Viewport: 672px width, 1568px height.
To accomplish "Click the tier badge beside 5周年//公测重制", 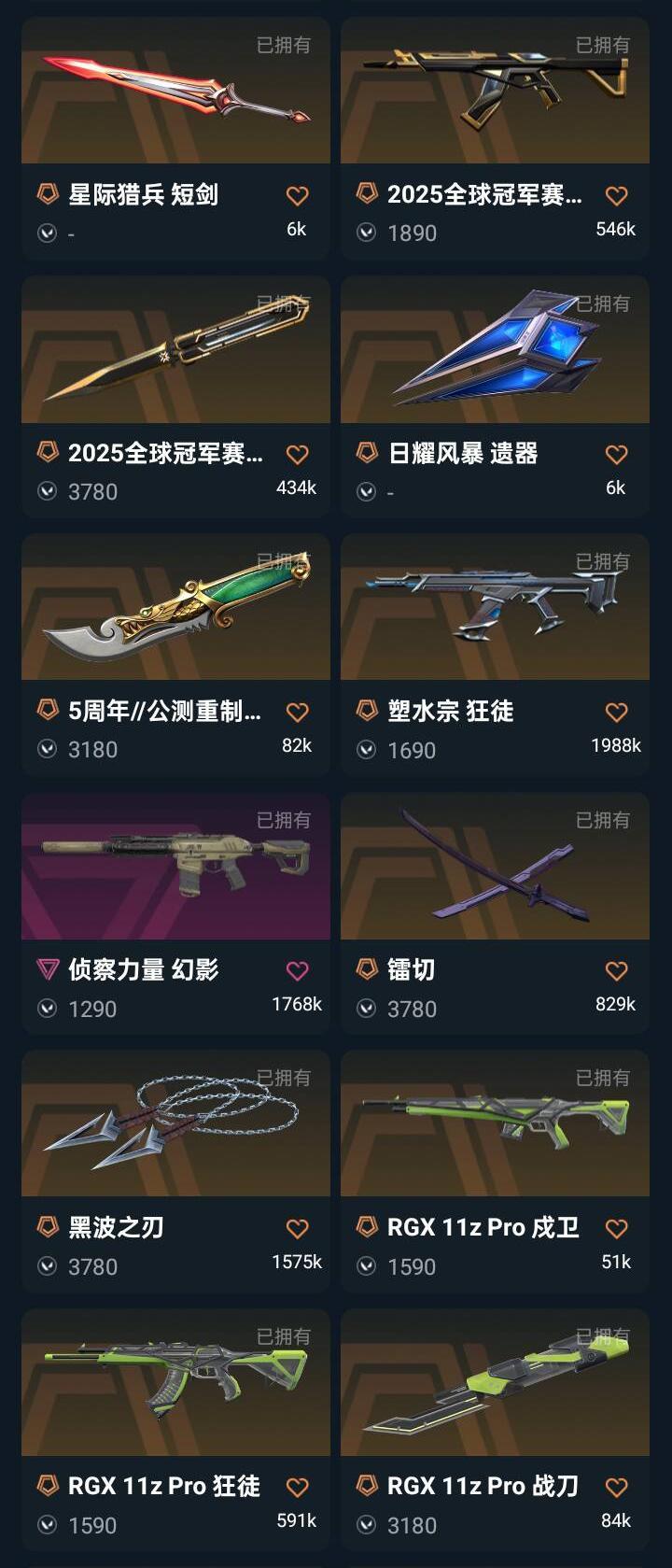I will point(49,712).
